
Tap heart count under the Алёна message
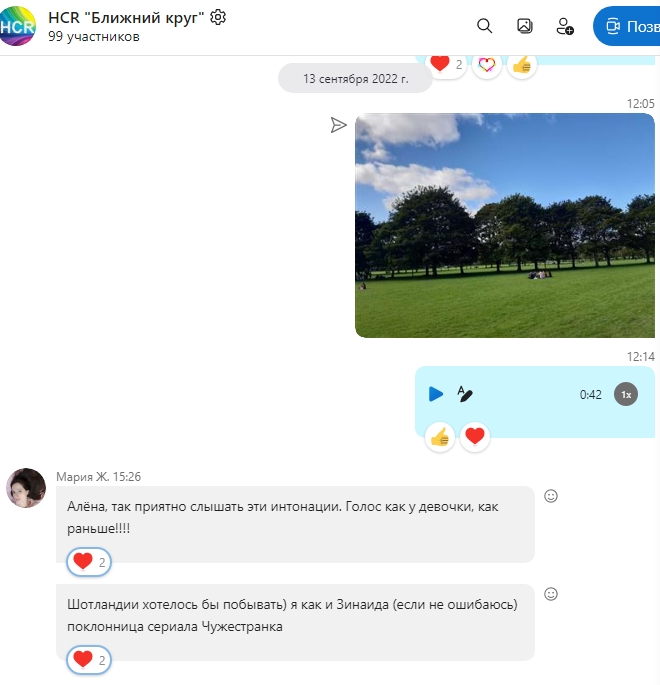click(89, 562)
